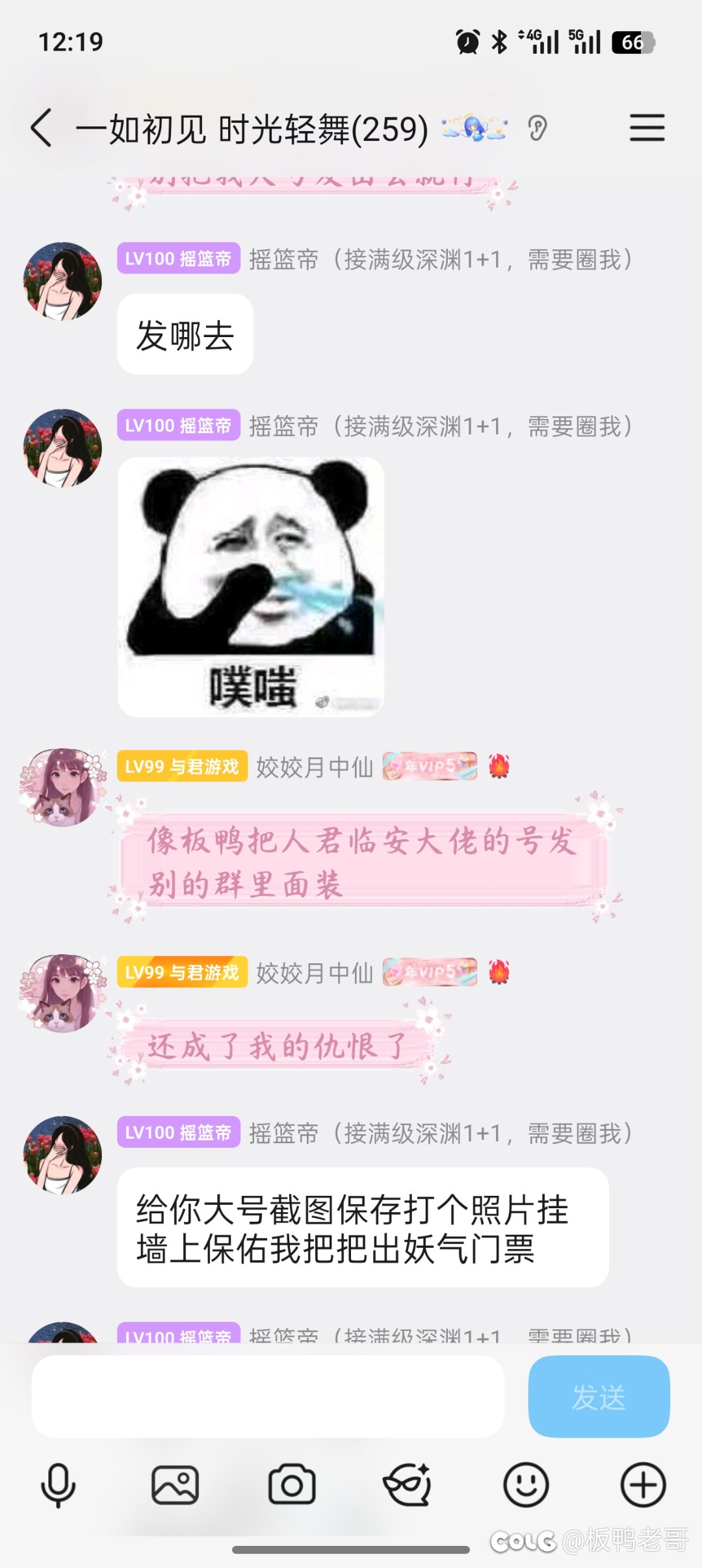Tap the 发送 send button
The height and width of the screenshot is (1568, 702).
click(x=599, y=1396)
